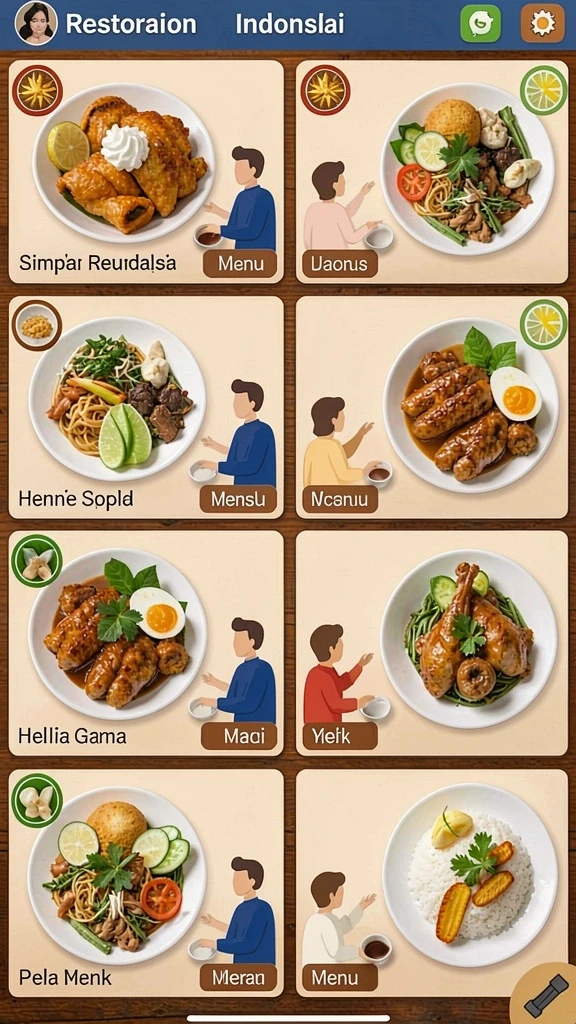Tap Menu button on the rice dish card
This screenshot has height=1024, width=576.
pyautogui.click(x=340, y=978)
